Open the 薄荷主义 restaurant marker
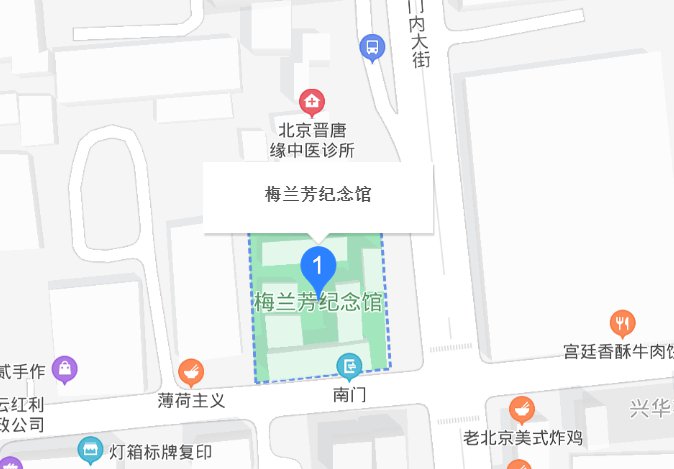The image size is (674, 469). pos(191,373)
